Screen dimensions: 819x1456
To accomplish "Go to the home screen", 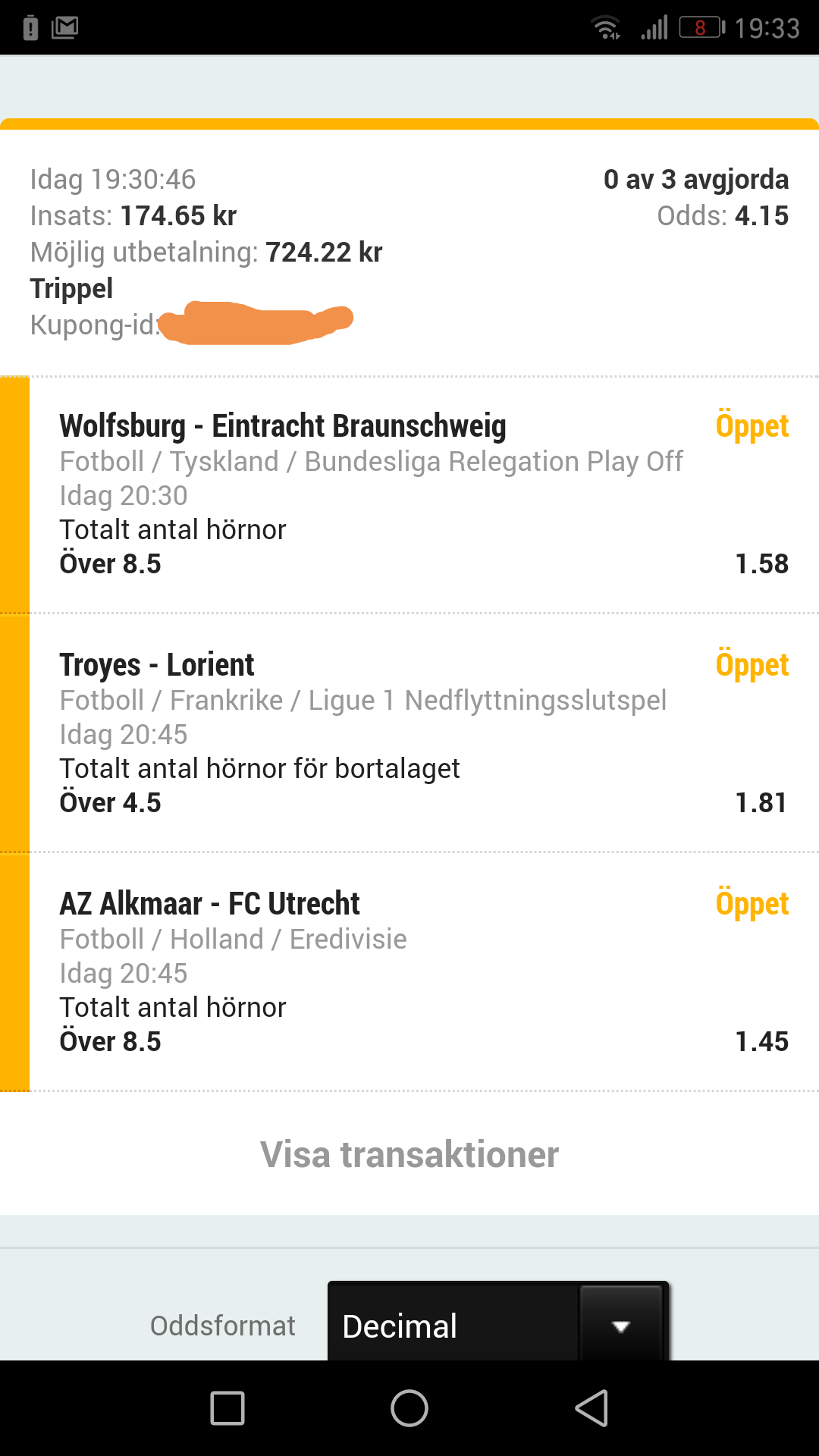I will 409,1408.
